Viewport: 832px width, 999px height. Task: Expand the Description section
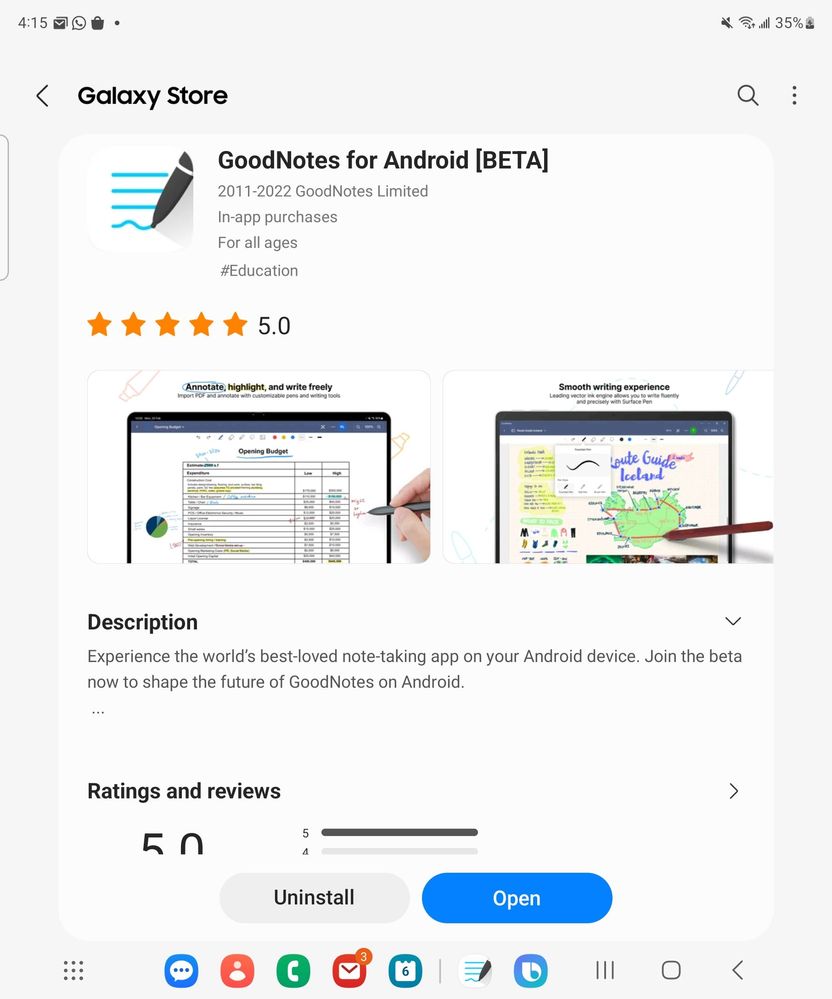pyautogui.click(x=733, y=621)
